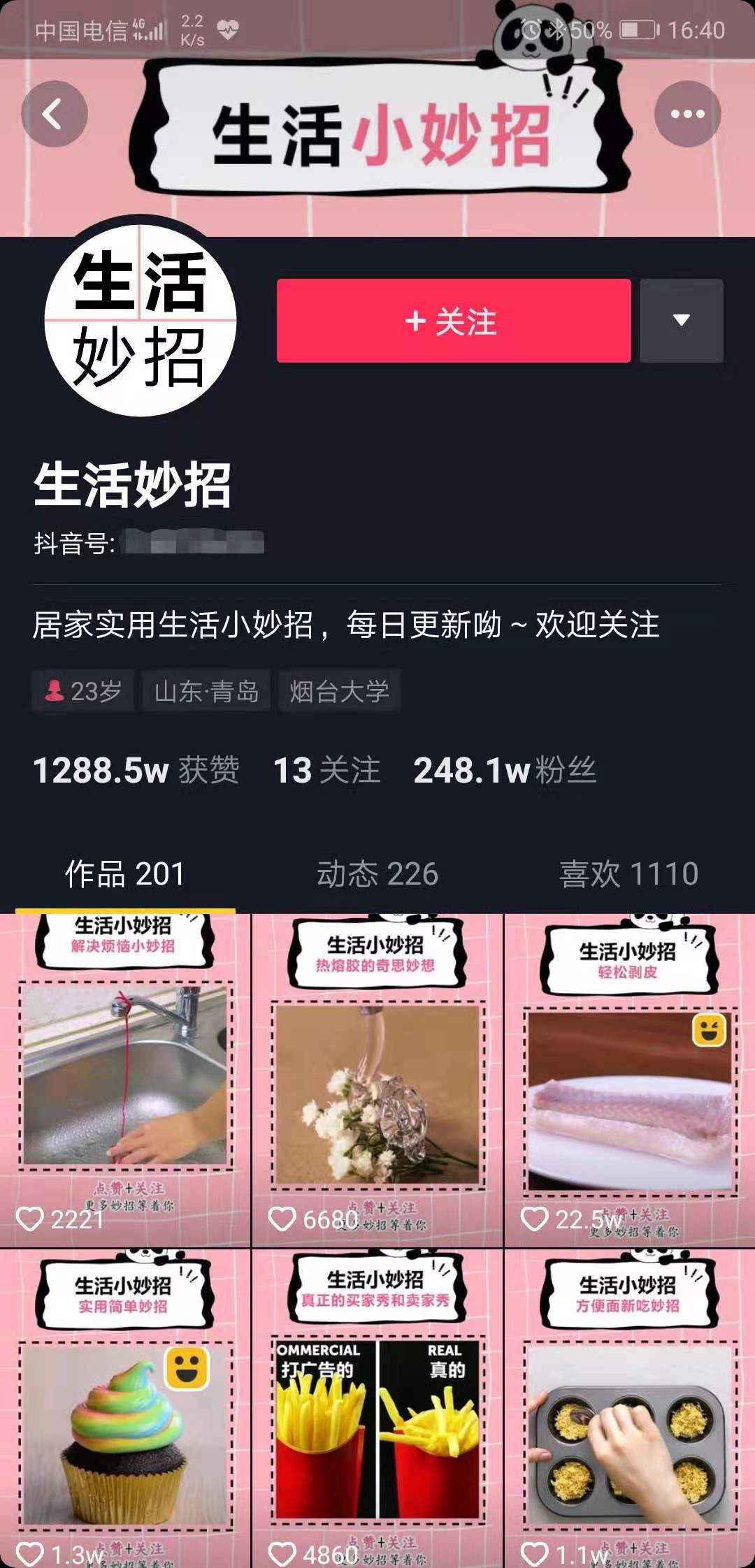Open the 真正的买家秀和卖家秀 video

pos(377,1409)
